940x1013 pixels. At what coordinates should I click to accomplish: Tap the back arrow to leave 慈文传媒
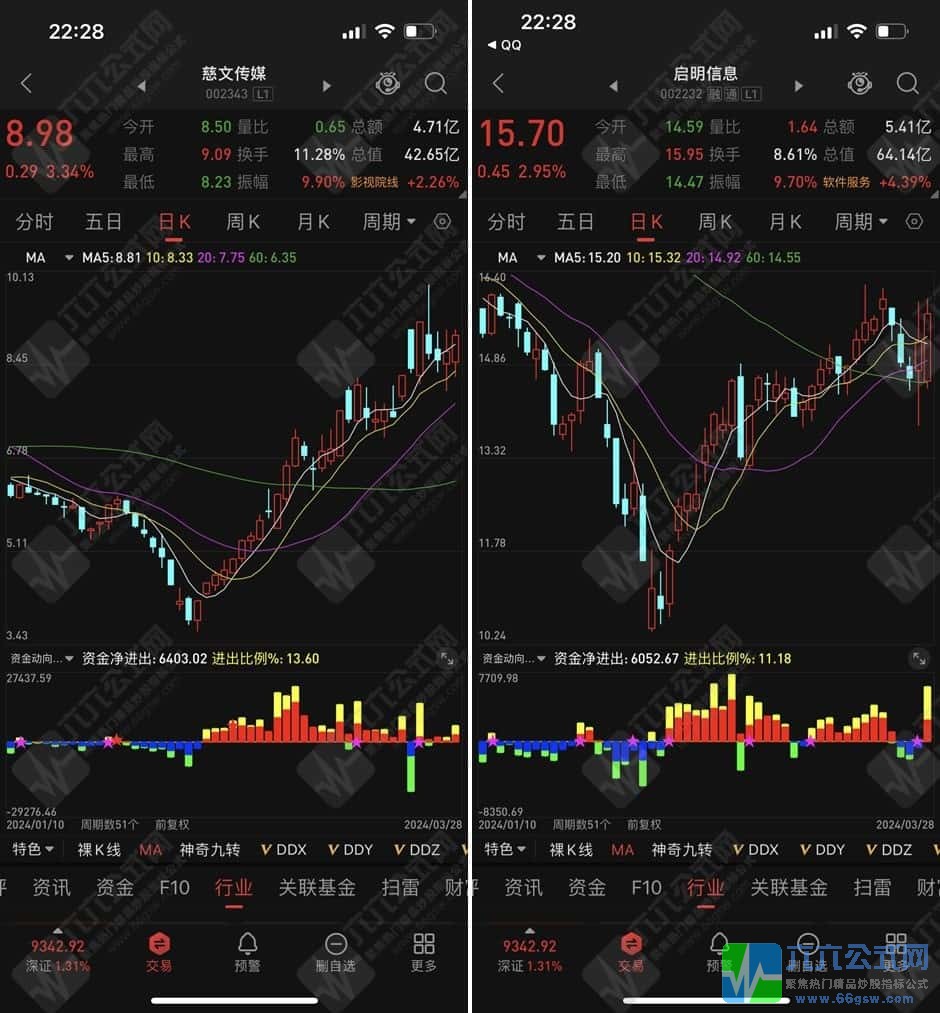click(x=26, y=83)
